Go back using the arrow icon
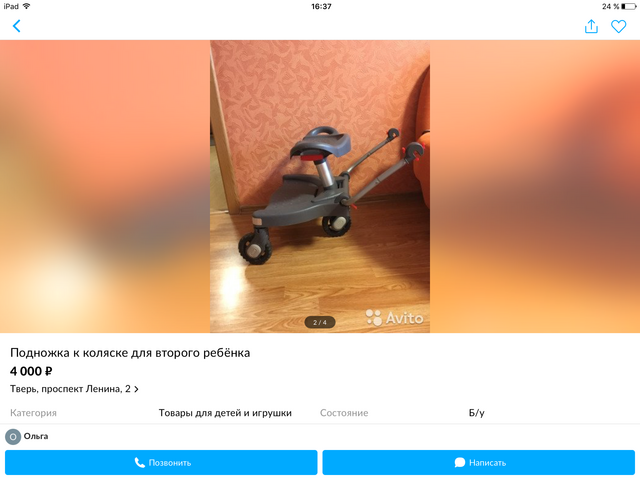The image size is (640, 480). point(16,26)
